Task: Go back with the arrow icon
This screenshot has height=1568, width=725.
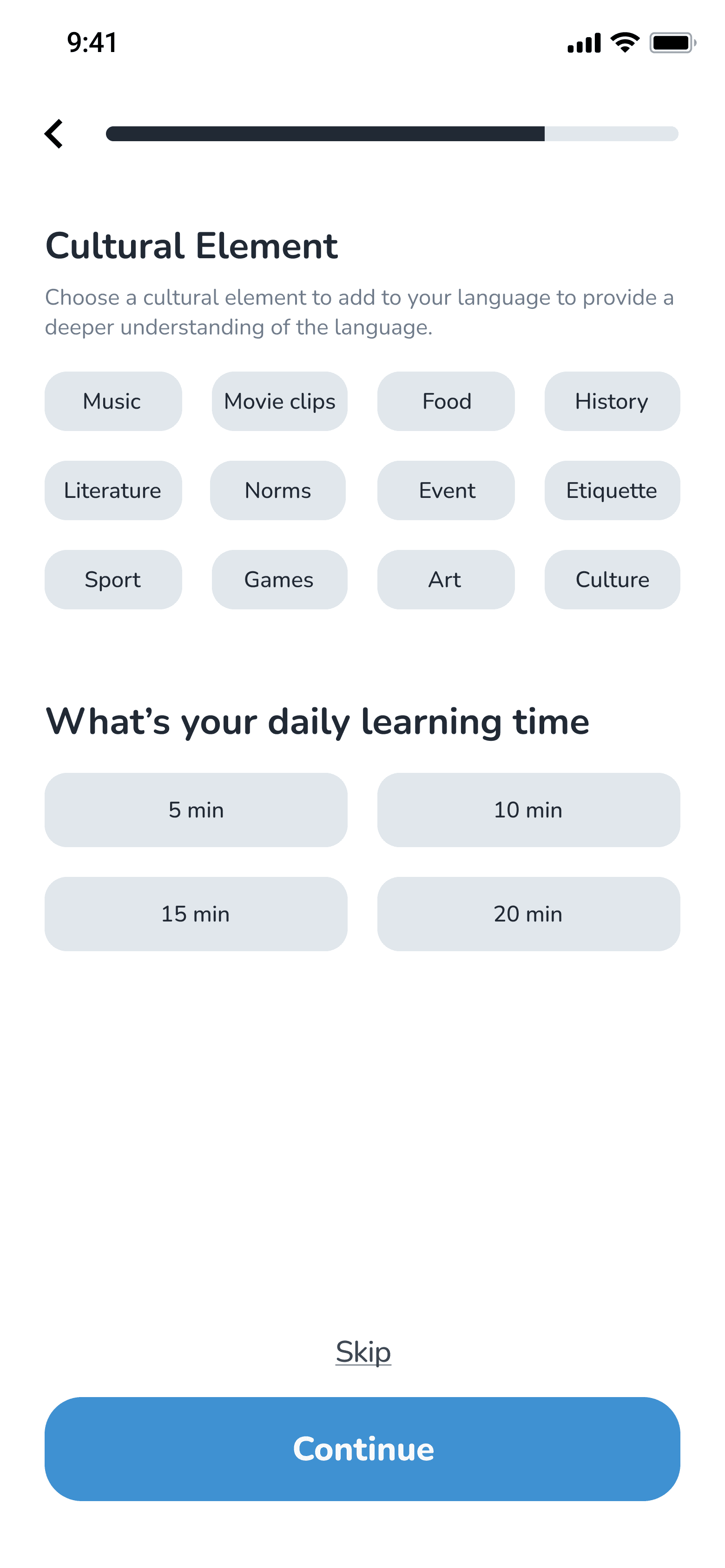Action: (54, 133)
